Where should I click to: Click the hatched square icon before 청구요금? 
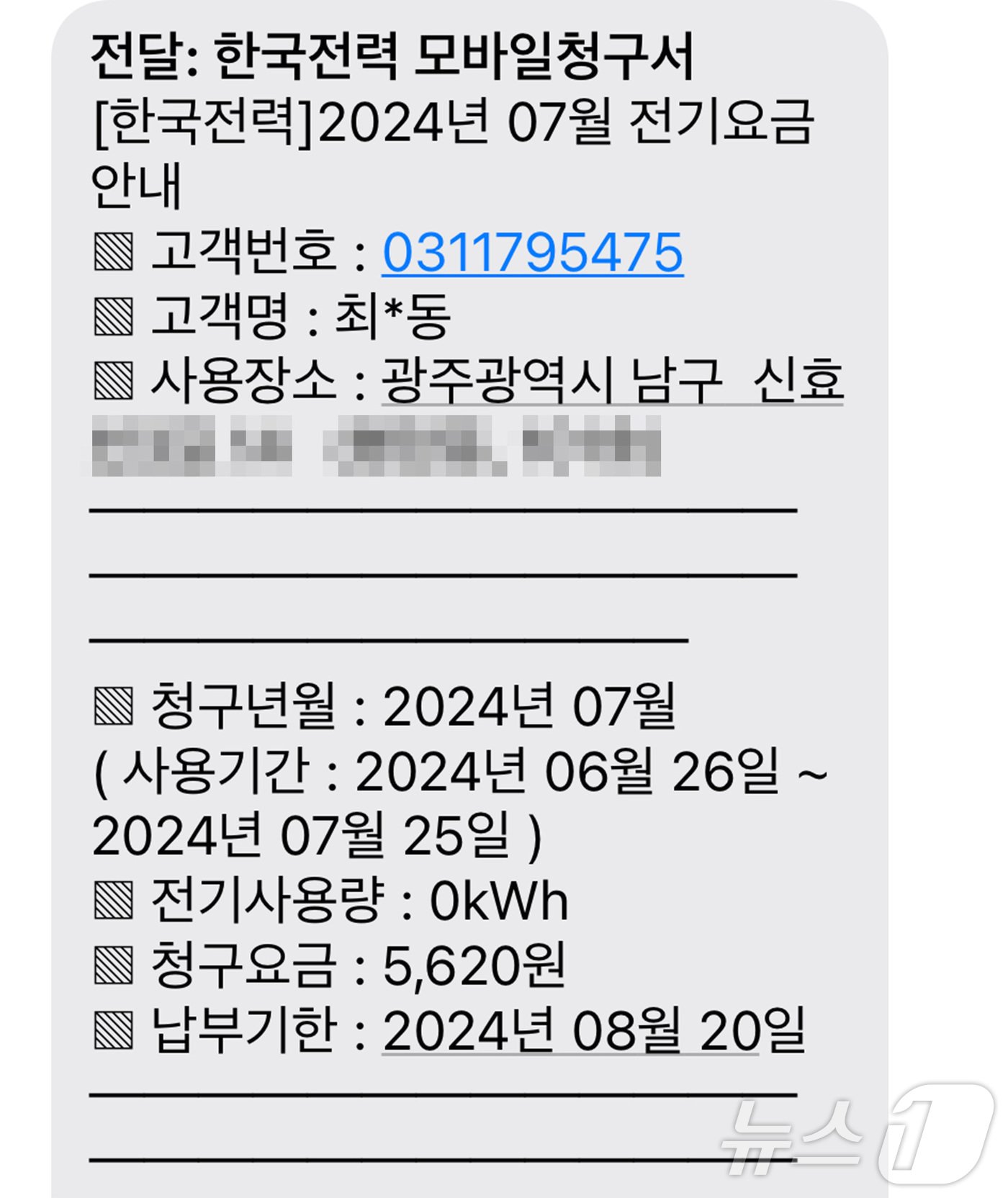(115, 957)
